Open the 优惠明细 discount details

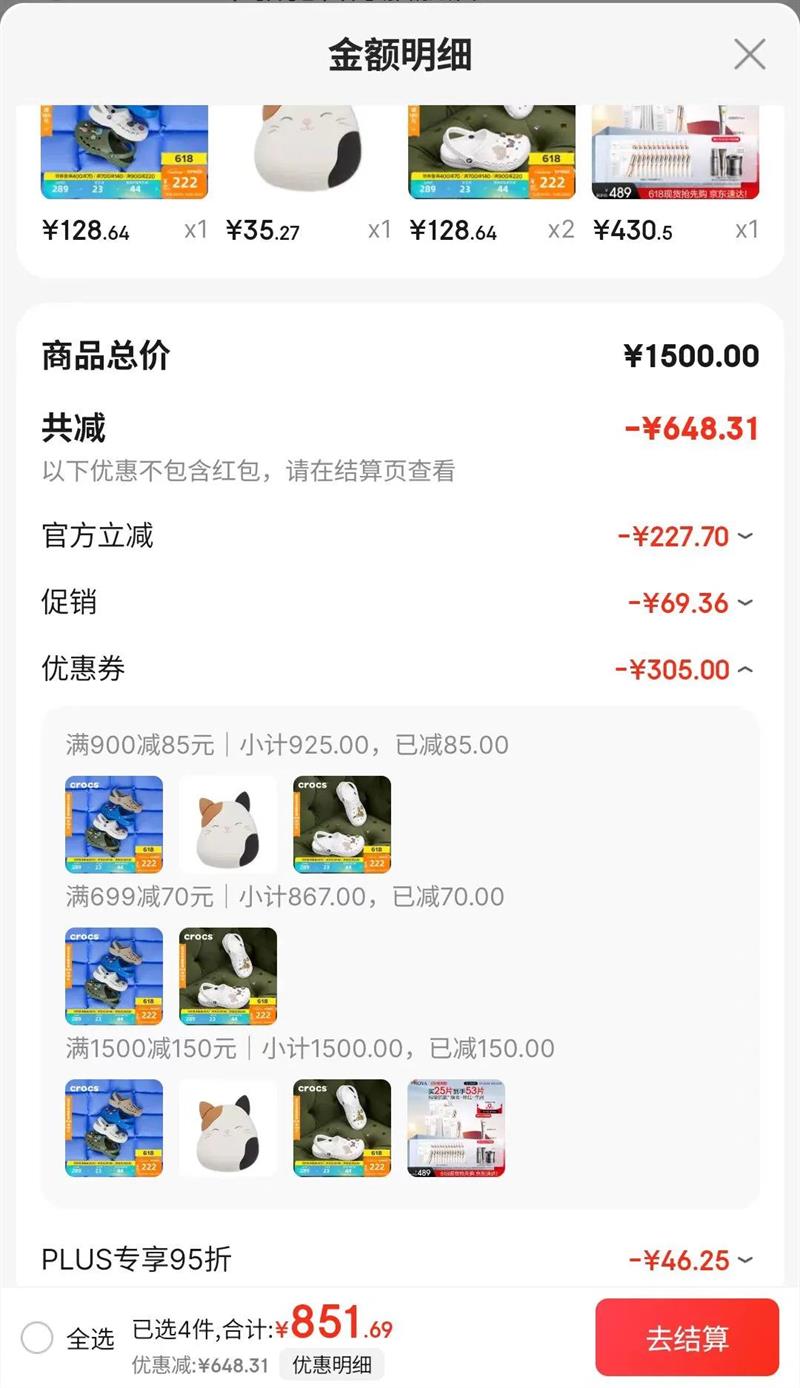tap(331, 1365)
